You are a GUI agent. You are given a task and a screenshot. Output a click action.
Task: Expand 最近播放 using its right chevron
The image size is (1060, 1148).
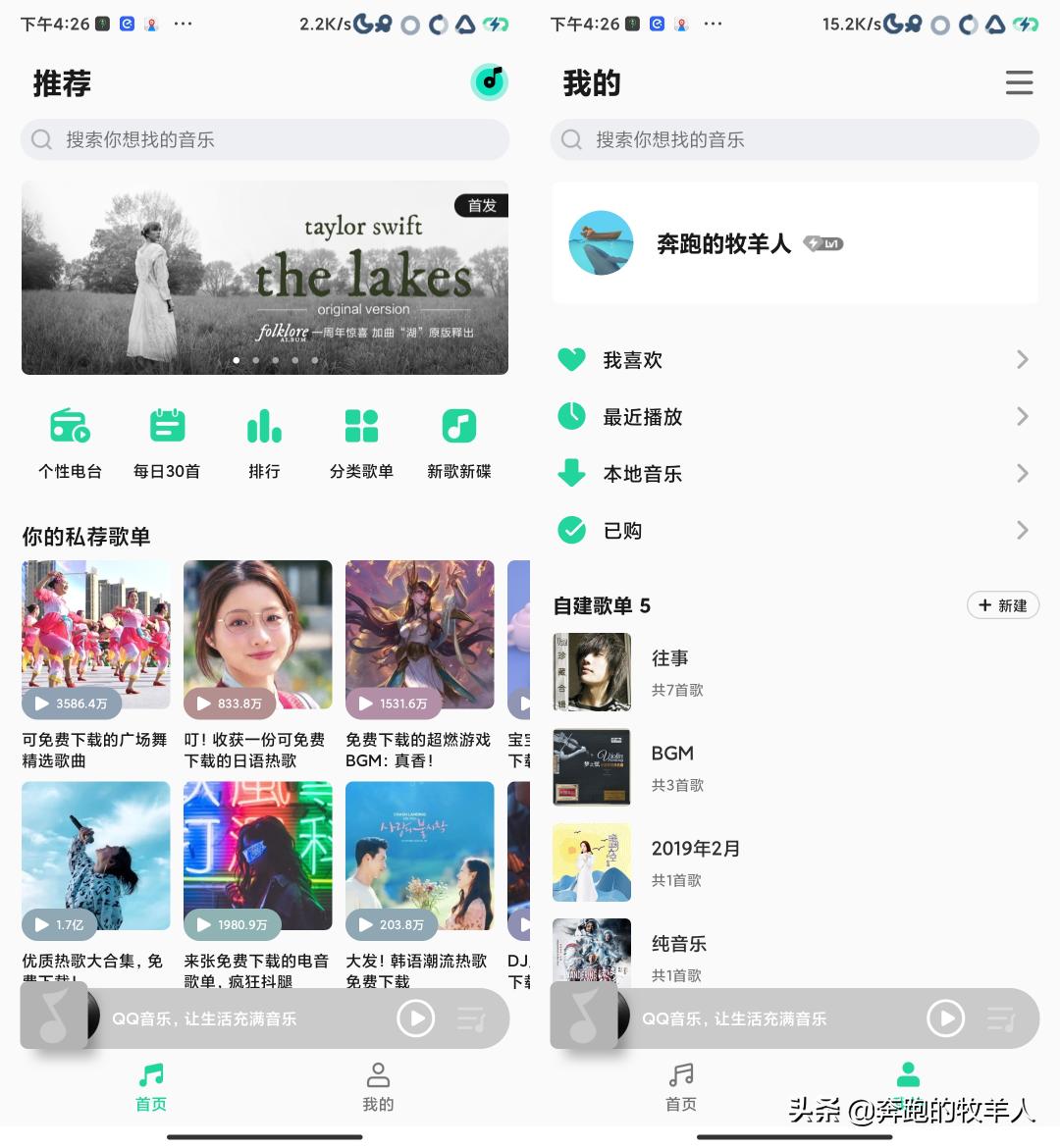(1023, 416)
